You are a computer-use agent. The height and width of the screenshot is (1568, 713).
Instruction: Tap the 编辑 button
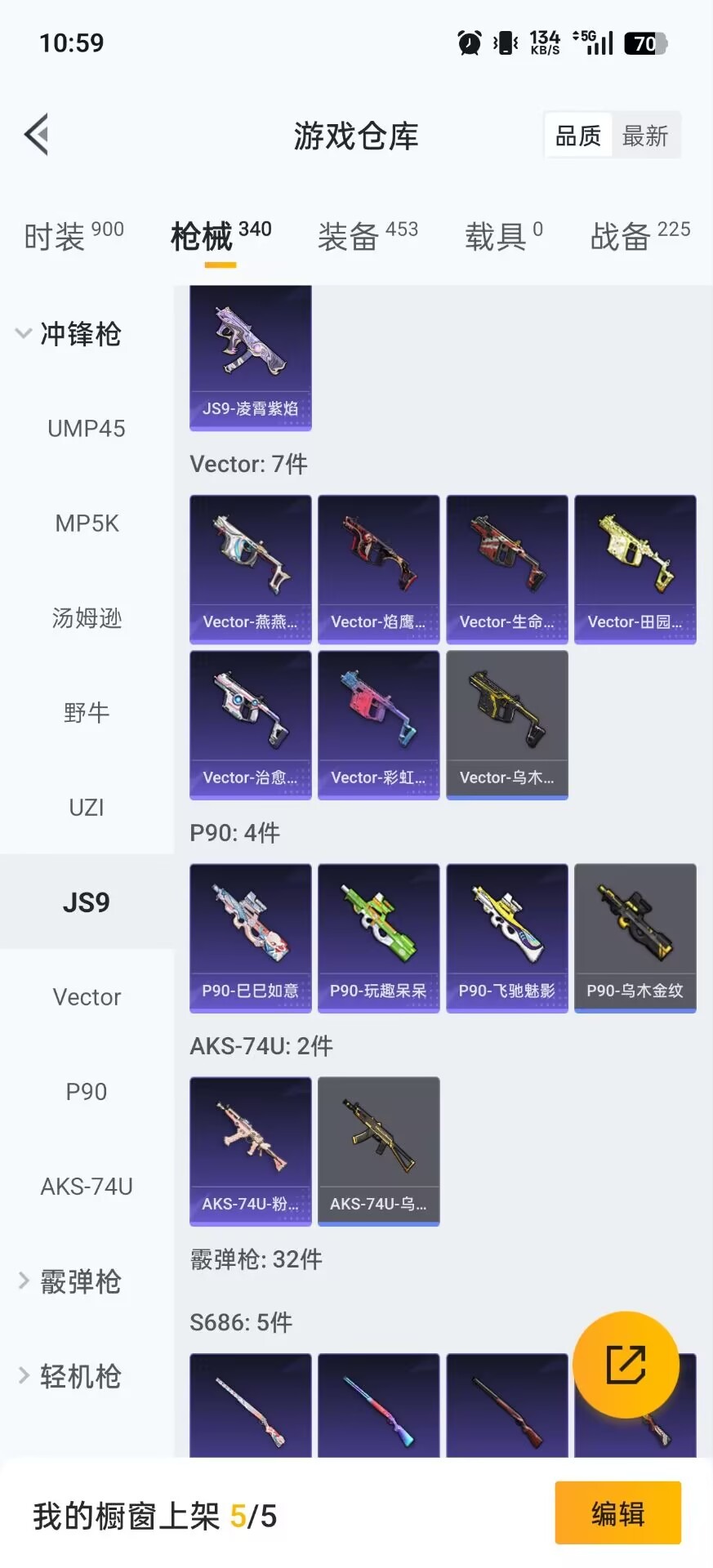[617, 1513]
